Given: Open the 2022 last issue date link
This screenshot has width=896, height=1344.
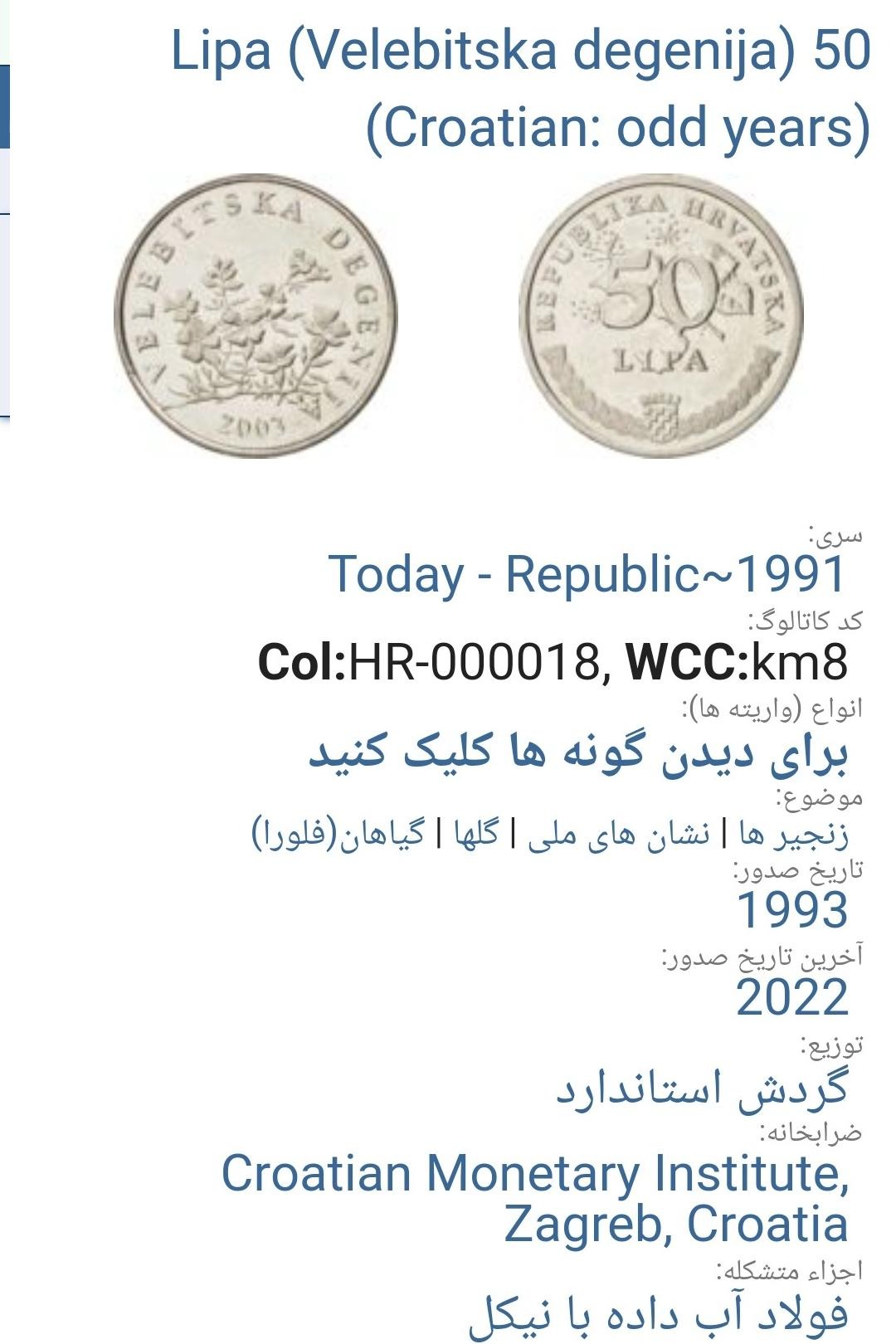Looking at the screenshot, I should (x=791, y=998).
